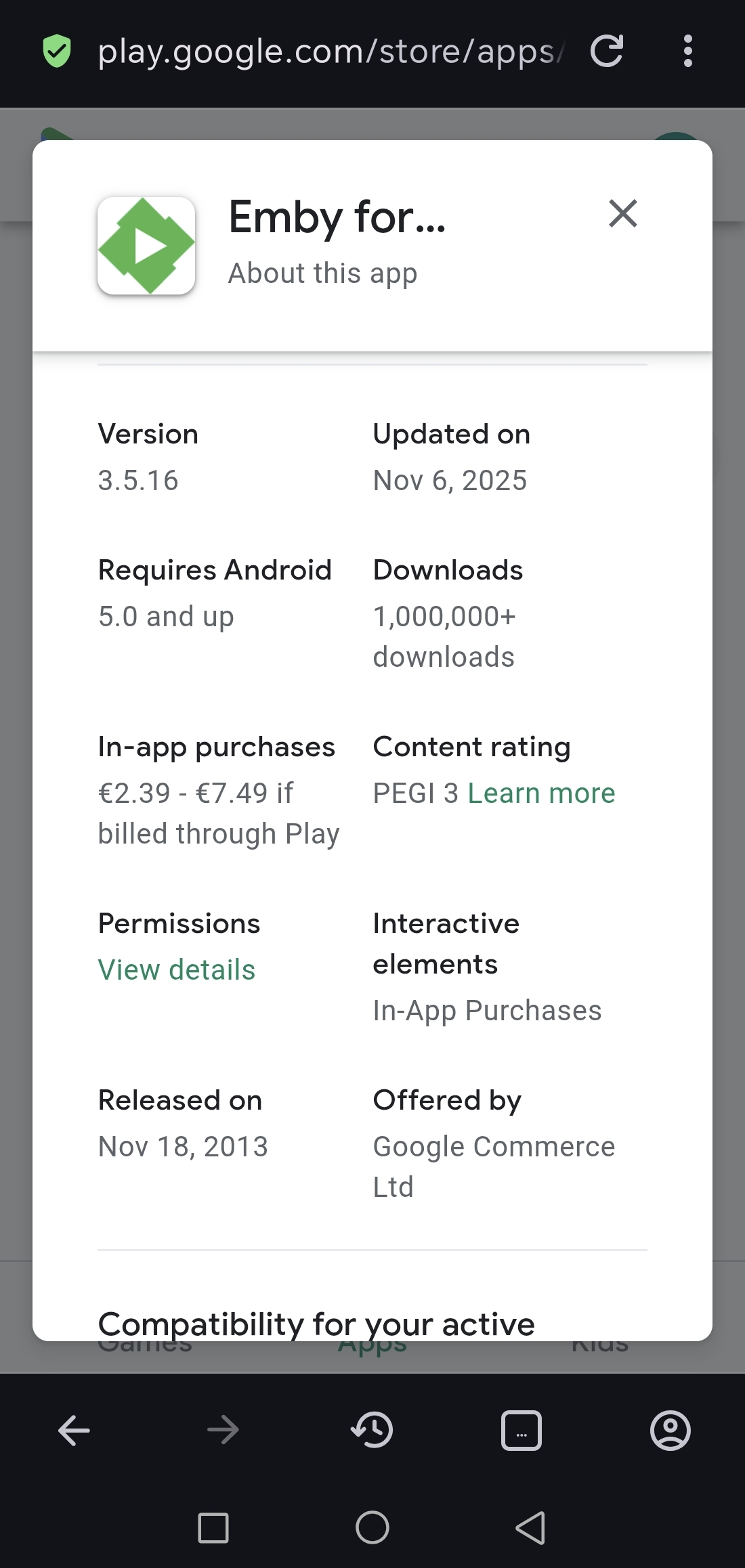This screenshot has width=745, height=1568.
Task: Open the tabs switcher
Action: (521, 1430)
